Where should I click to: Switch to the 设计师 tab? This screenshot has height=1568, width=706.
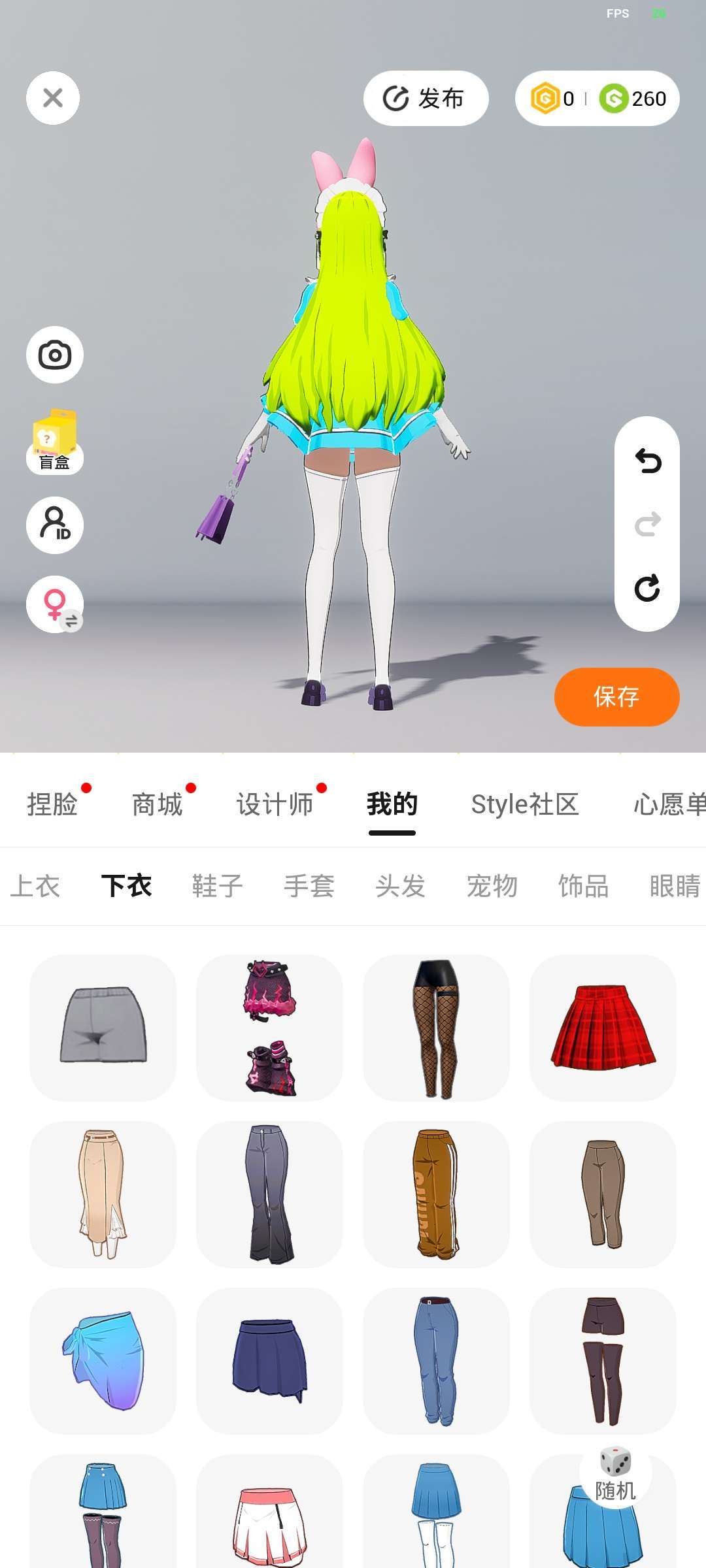point(275,804)
